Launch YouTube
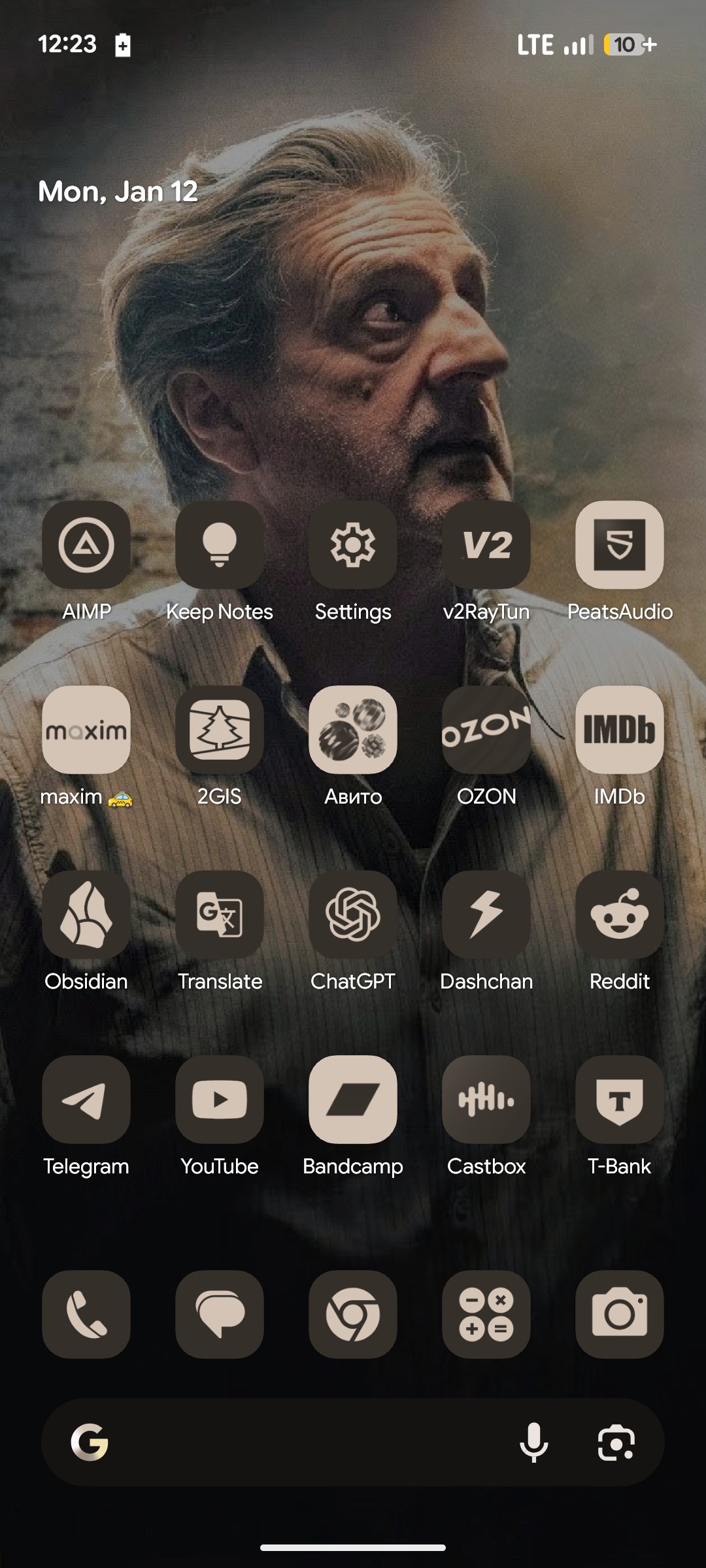Image resolution: width=706 pixels, height=1568 pixels. pos(220,1100)
